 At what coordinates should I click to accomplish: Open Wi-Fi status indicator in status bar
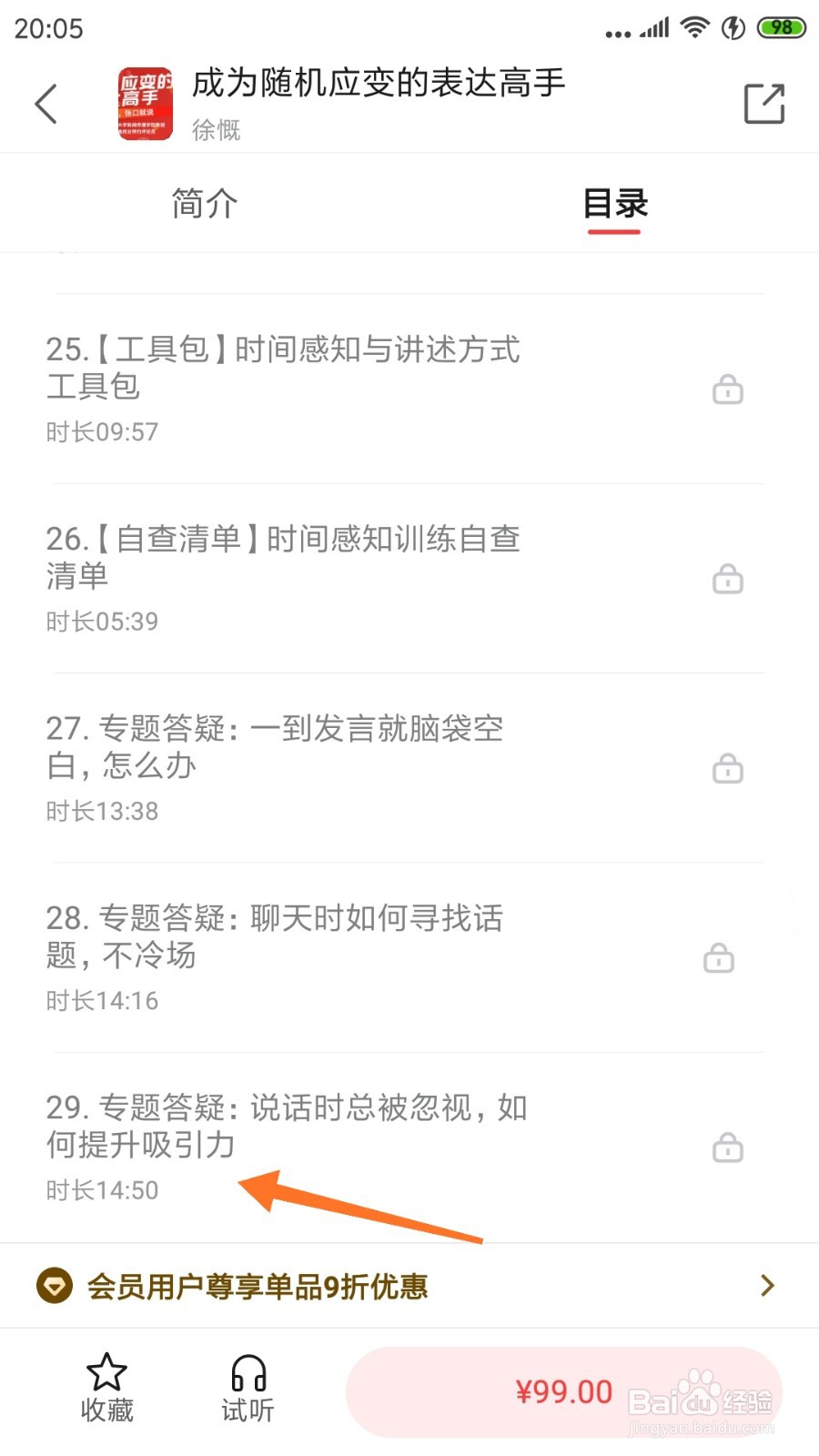point(694,26)
